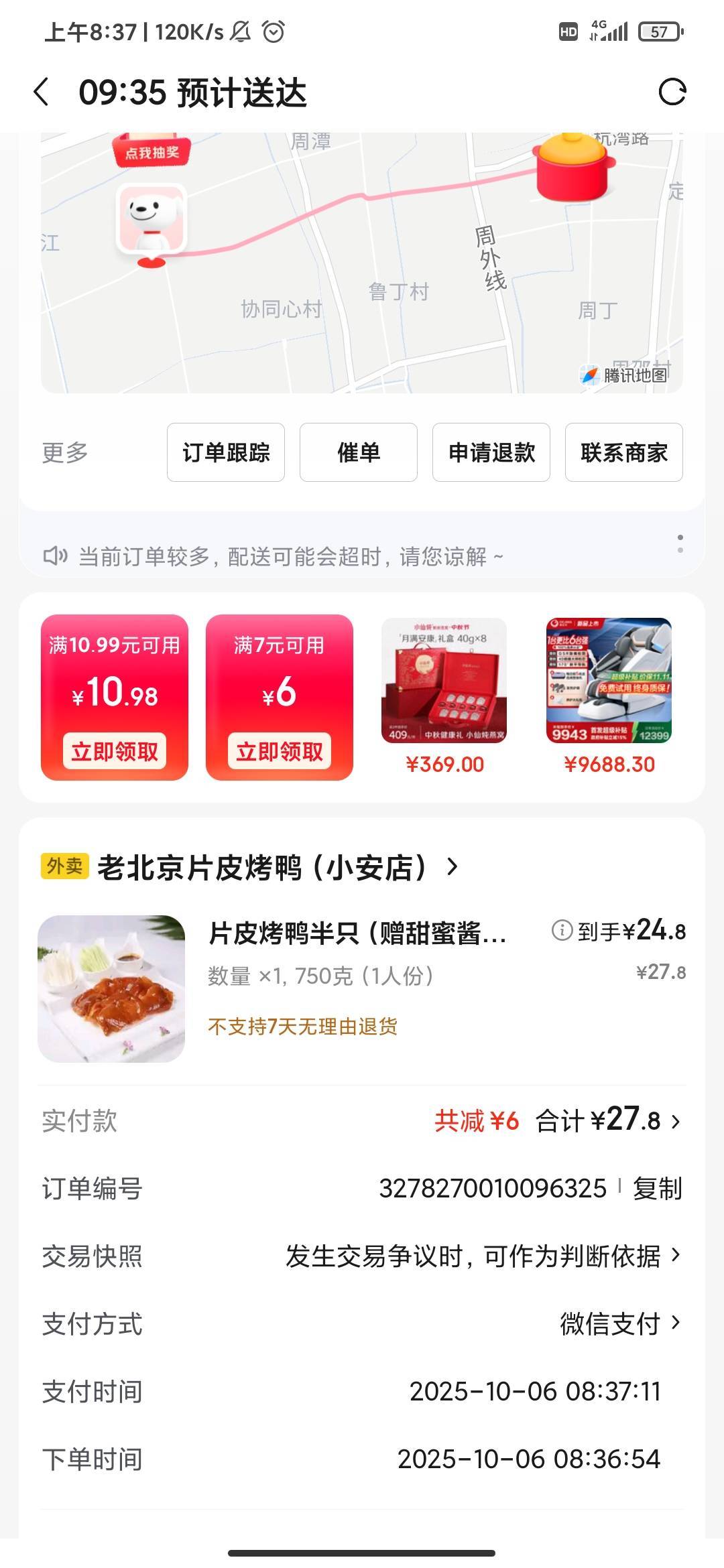This screenshot has width=724, height=1568.
Task: Claim the ¥6 coupon
Action: (x=280, y=751)
